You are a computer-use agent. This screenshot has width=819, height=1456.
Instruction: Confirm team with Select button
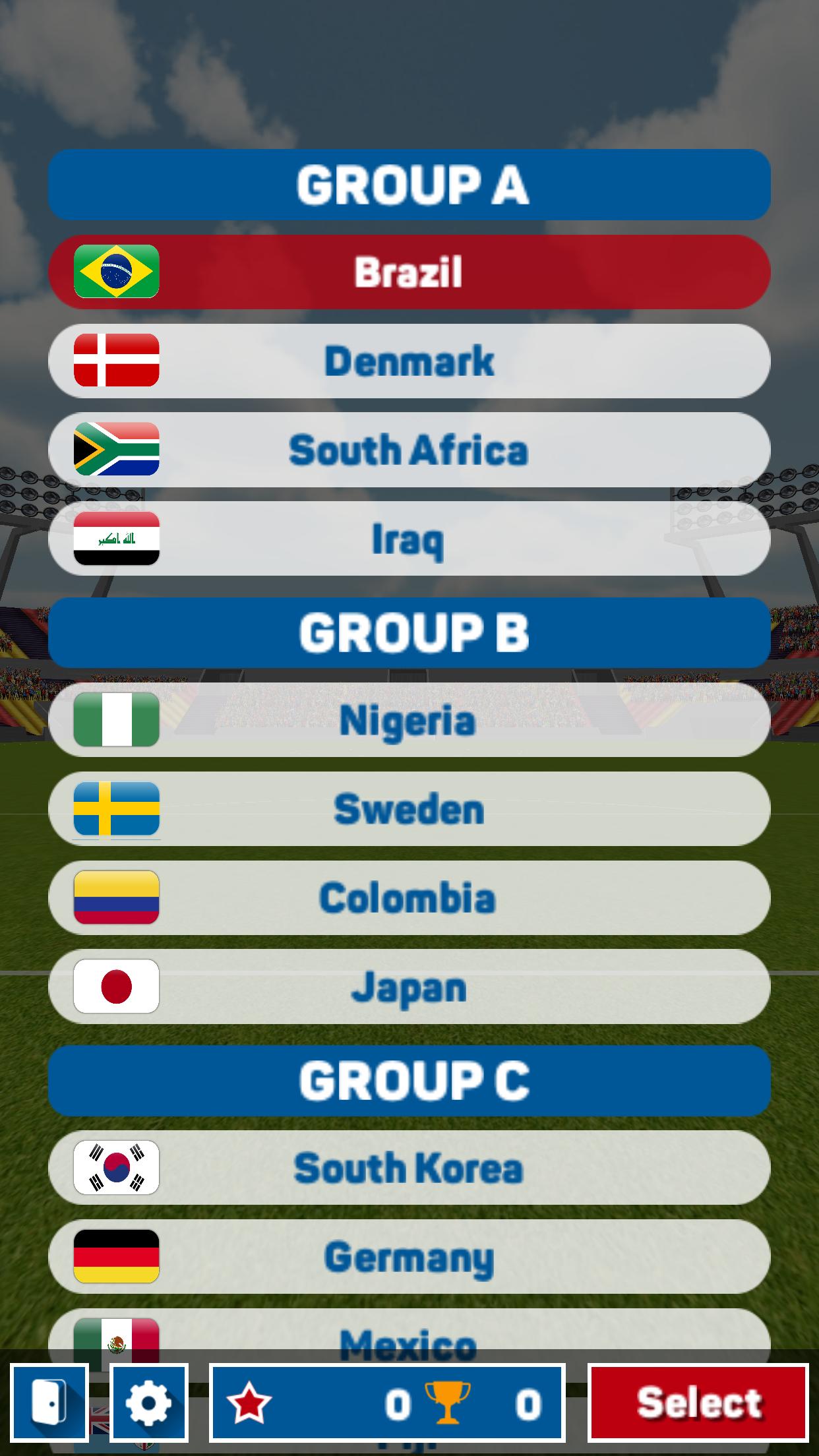point(698,1403)
